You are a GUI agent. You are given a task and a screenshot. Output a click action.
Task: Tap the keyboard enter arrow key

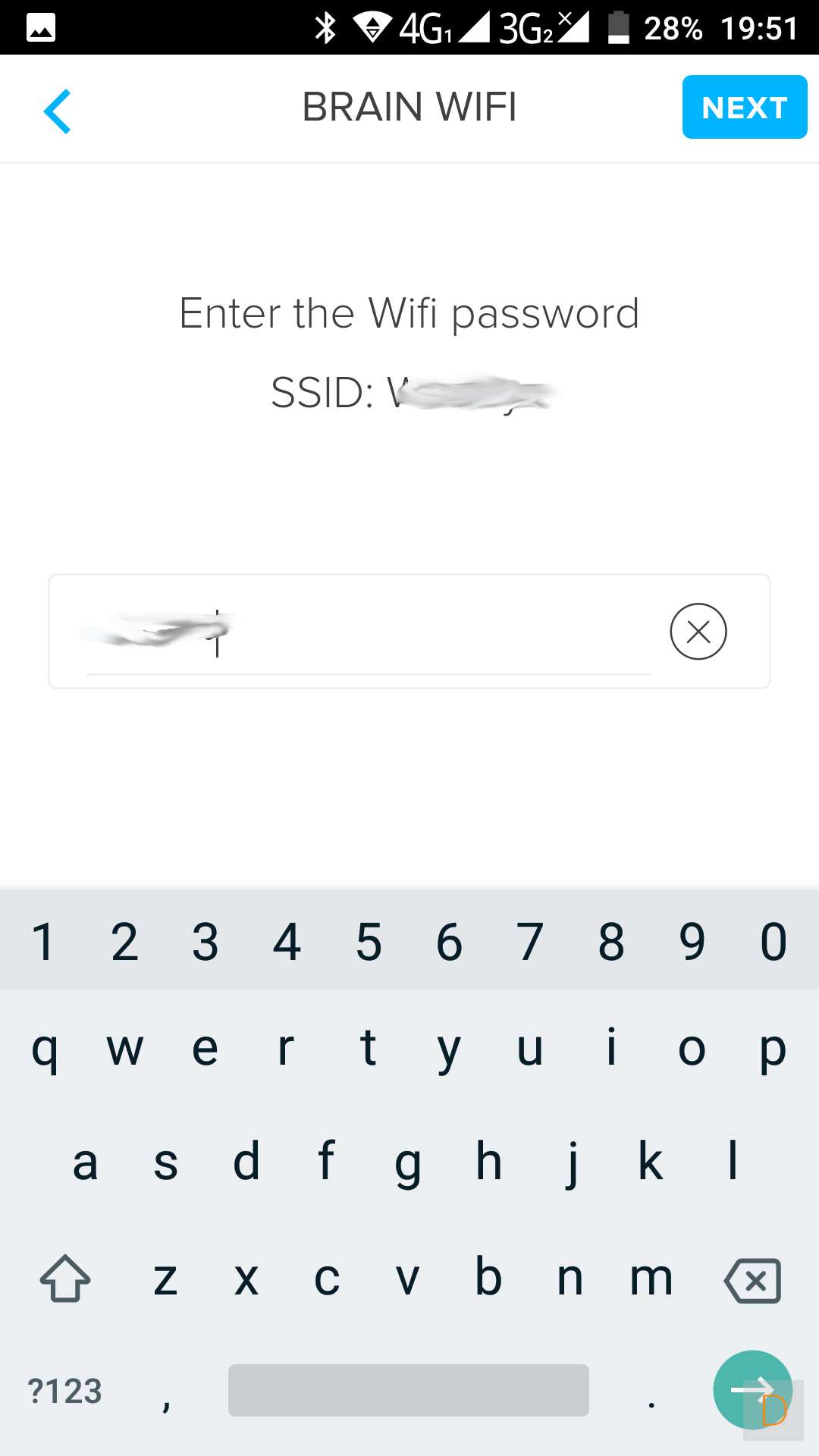pyautogui.click(x=752, y=1389)
